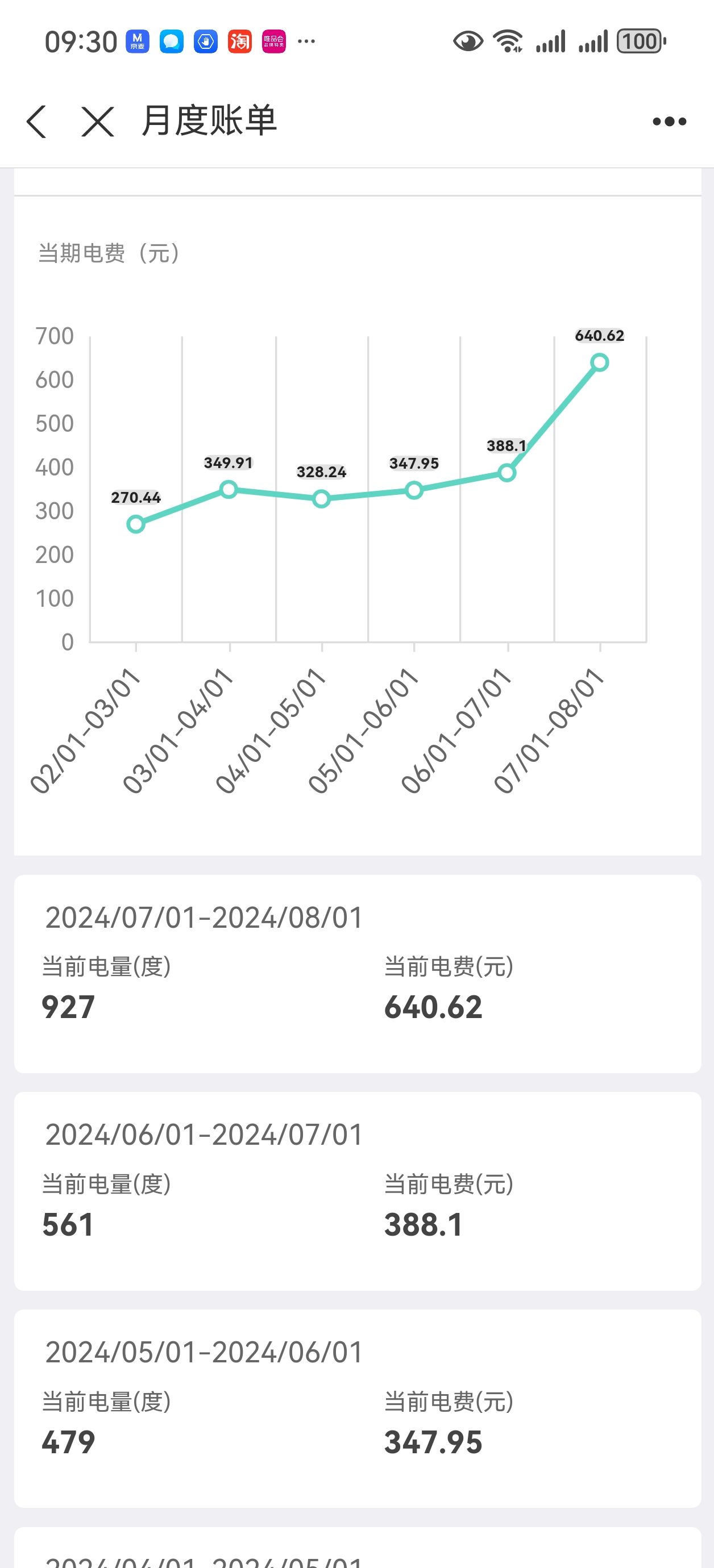The width and height of the screenshot is (714, 1568).
Task: Open the 2024/07/01-2024/08/01 bill card
Action: pos(358,974)
